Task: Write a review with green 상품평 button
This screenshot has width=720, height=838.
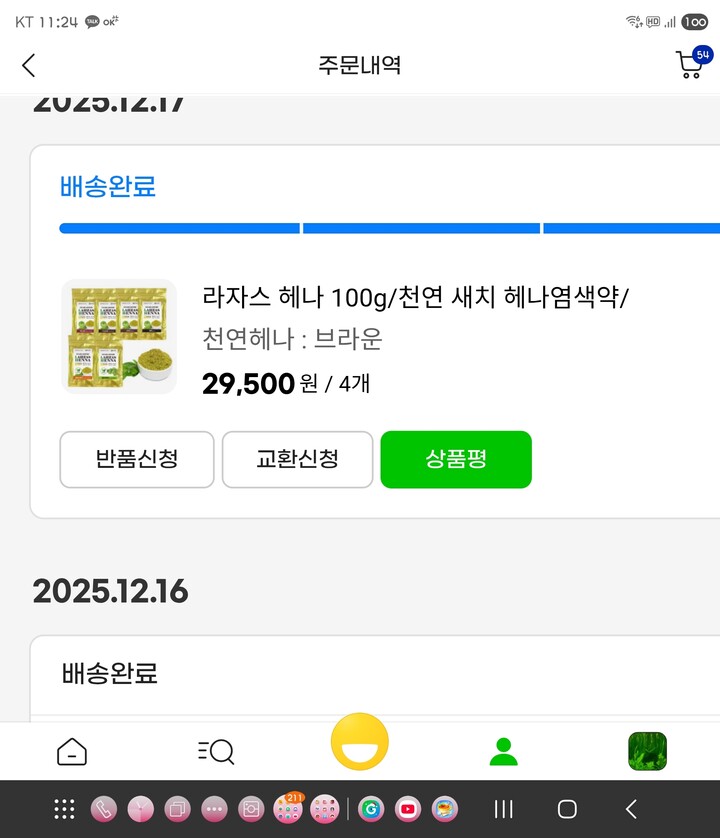Action: (456, 459)
